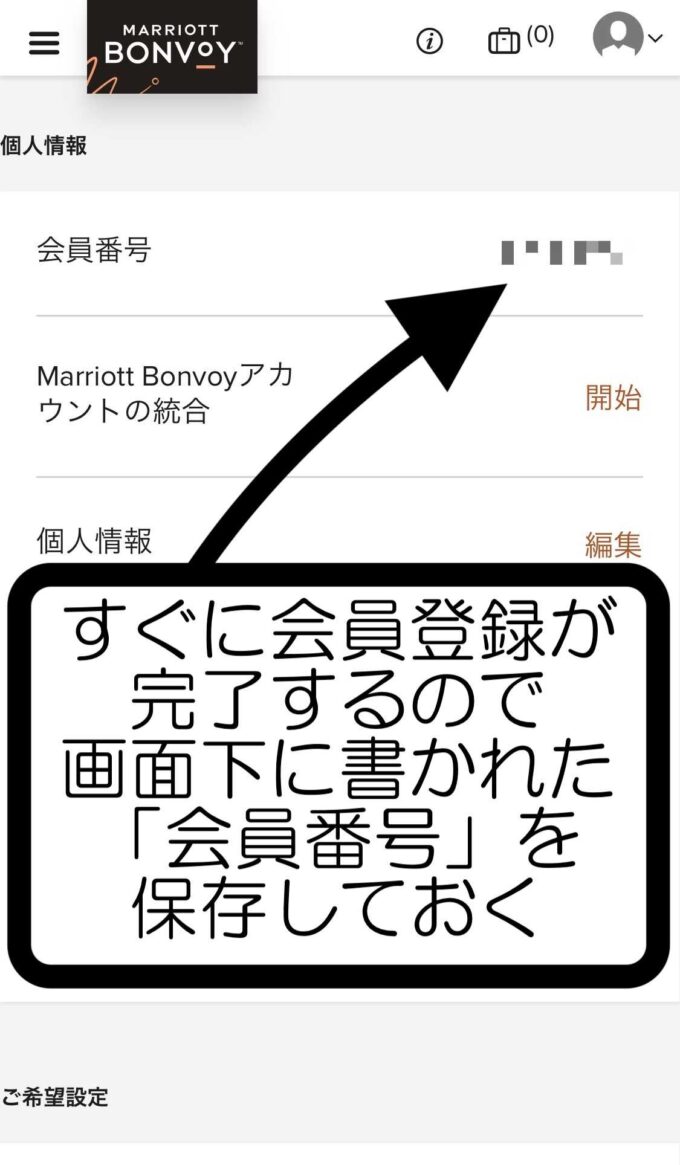680x1165 pixels.
Task: Tap 開始 to merge Marriott Bonvoy accounts
Action: [x=613, y=398]
